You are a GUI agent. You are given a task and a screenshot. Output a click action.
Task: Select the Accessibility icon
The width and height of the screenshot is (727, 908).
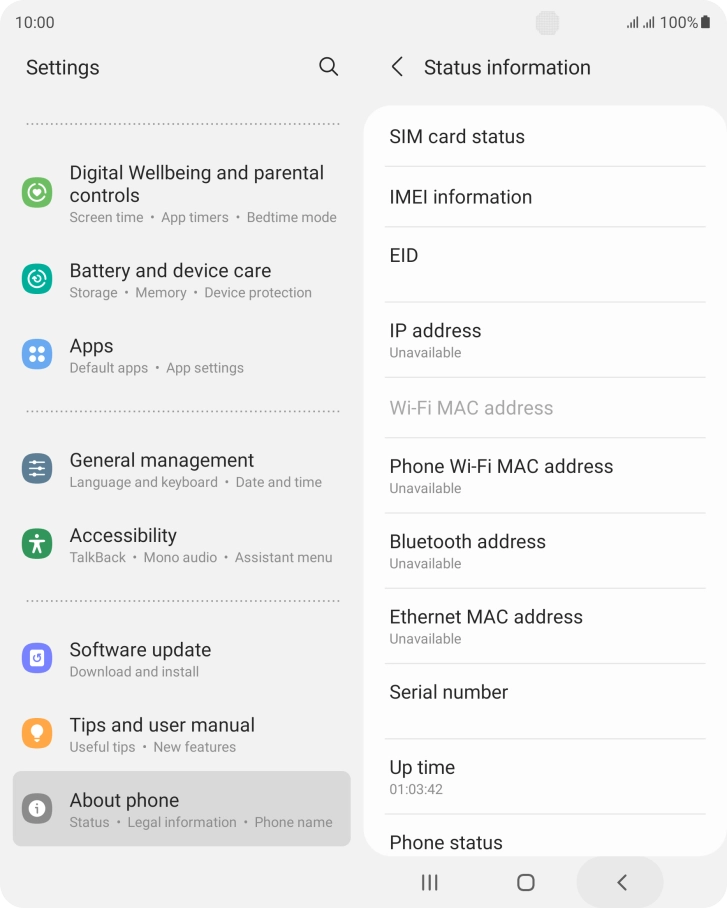pyautogui.click(x=36, y=543)
